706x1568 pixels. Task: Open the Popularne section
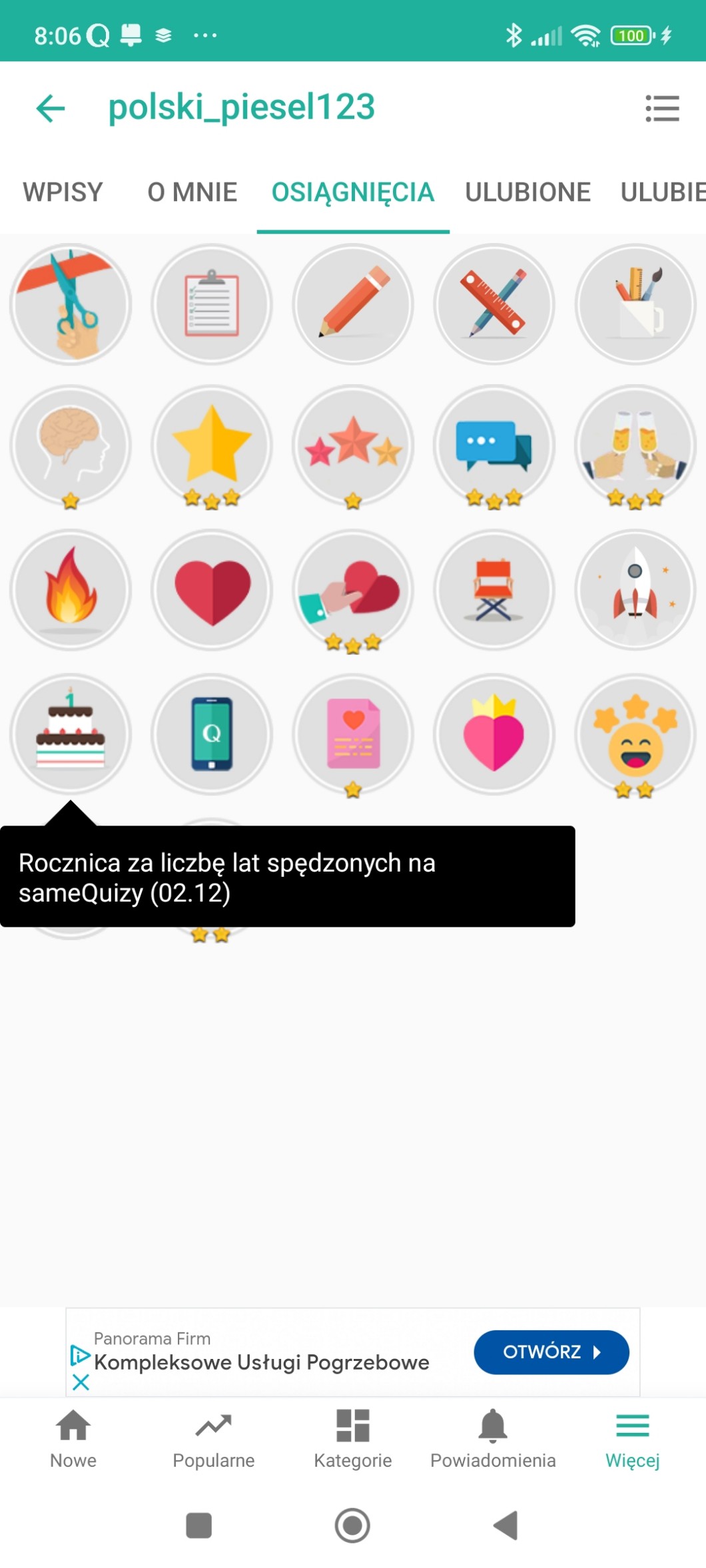[x=213, y=1438]
